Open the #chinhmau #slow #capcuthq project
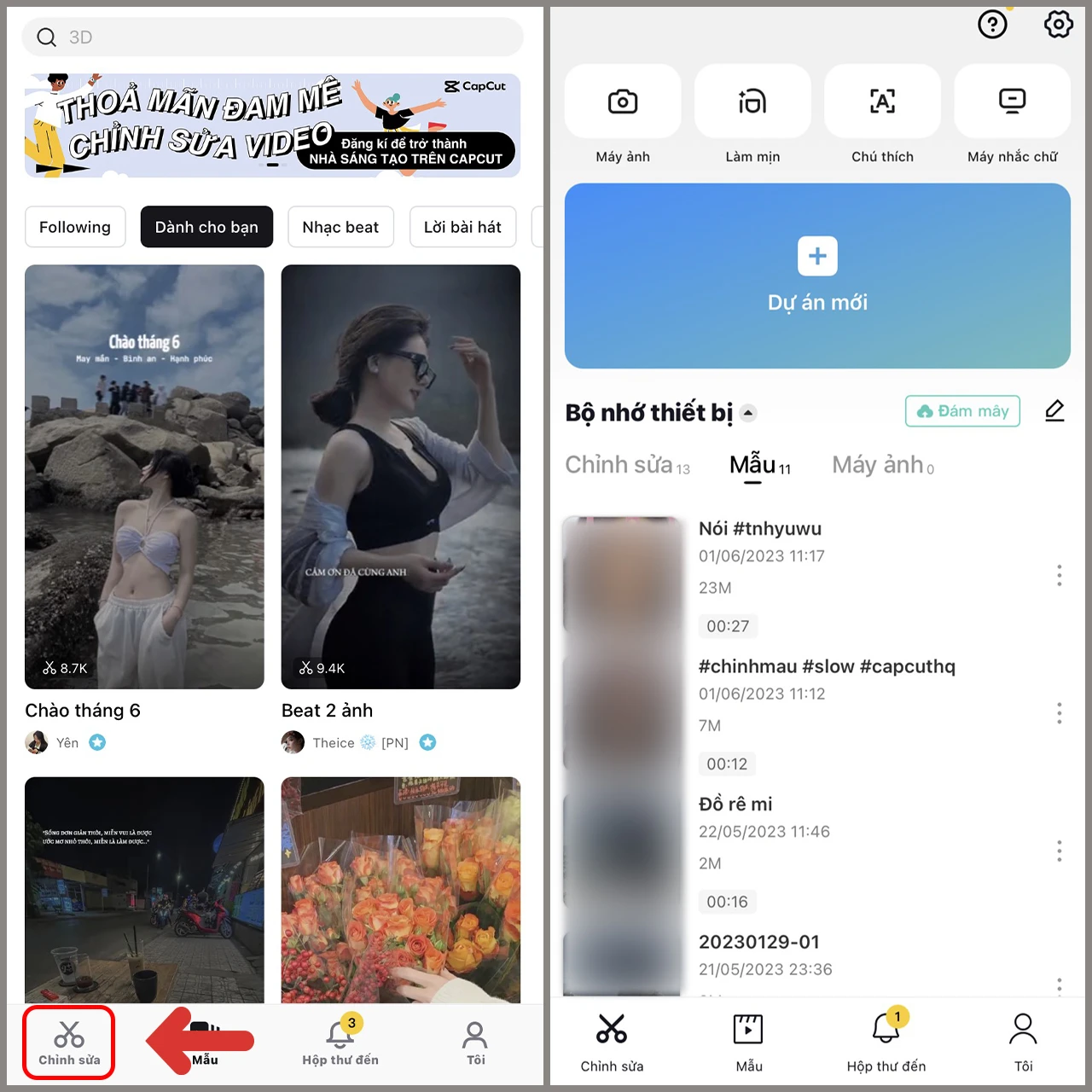The height and width of the screenshot is (1092, 1092). (x=826, y=667)
